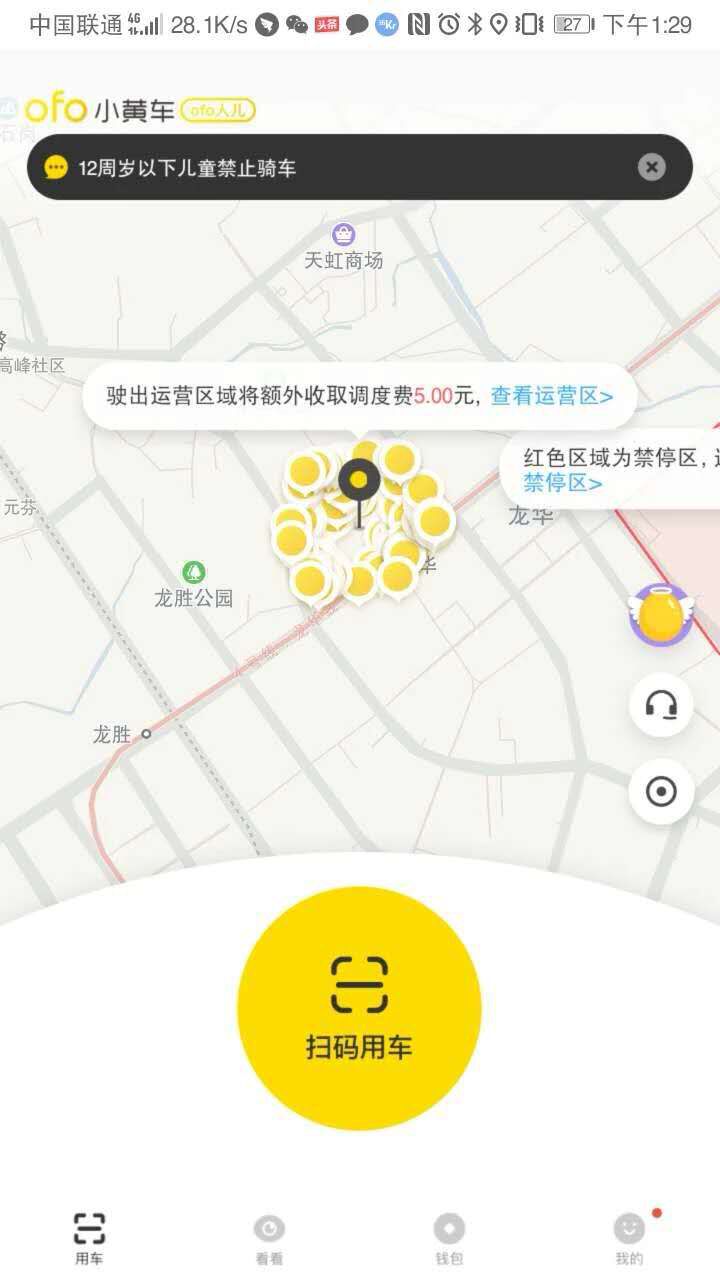Switch to the 钱包 tab
Image resolution: width=720 pixels, height=1280 pixels.
click(x=449, y=1240)
